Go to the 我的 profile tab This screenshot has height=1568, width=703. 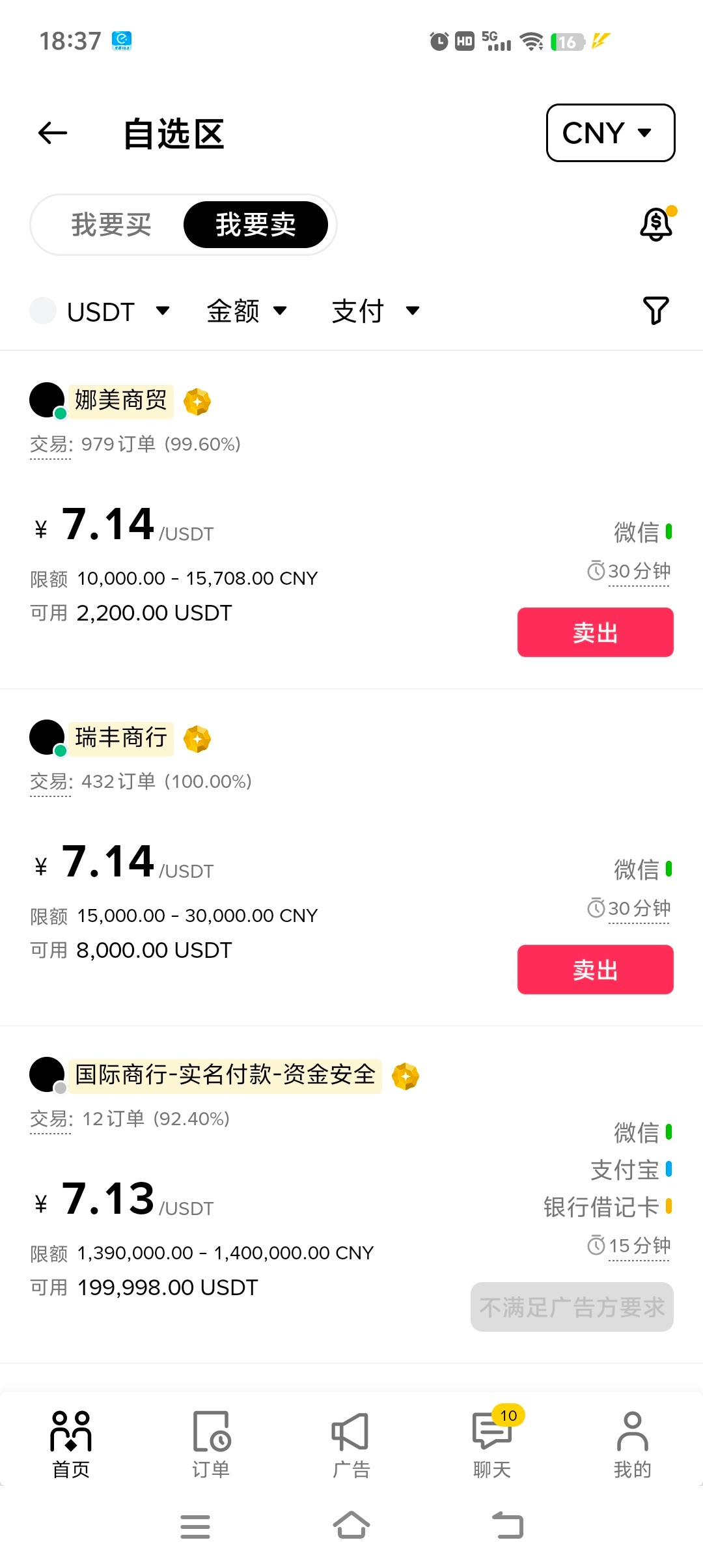point(632,1444)
